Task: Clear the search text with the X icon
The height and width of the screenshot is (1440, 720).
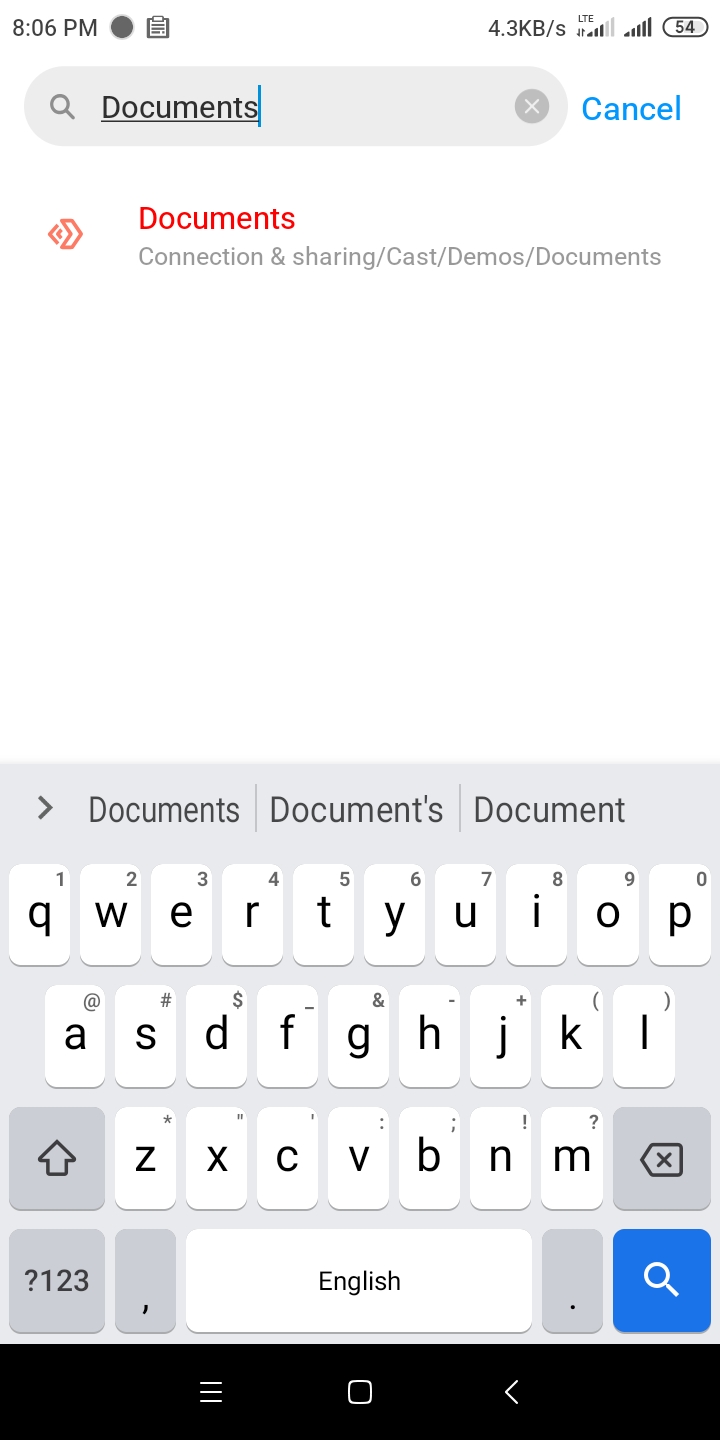Action: click(532, 106)
